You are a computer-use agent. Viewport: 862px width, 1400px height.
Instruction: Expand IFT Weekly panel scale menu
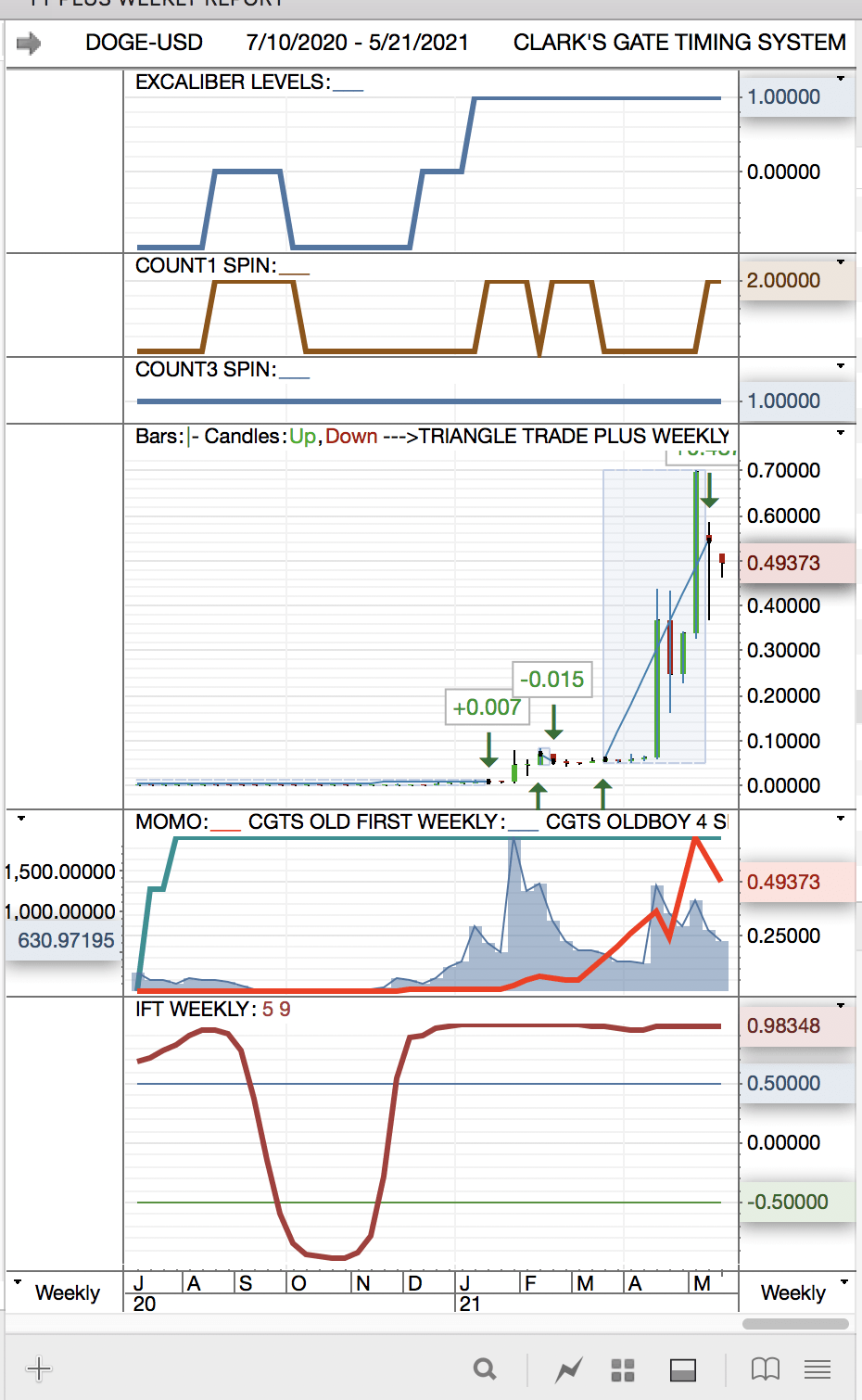(x=841, y=1006)
